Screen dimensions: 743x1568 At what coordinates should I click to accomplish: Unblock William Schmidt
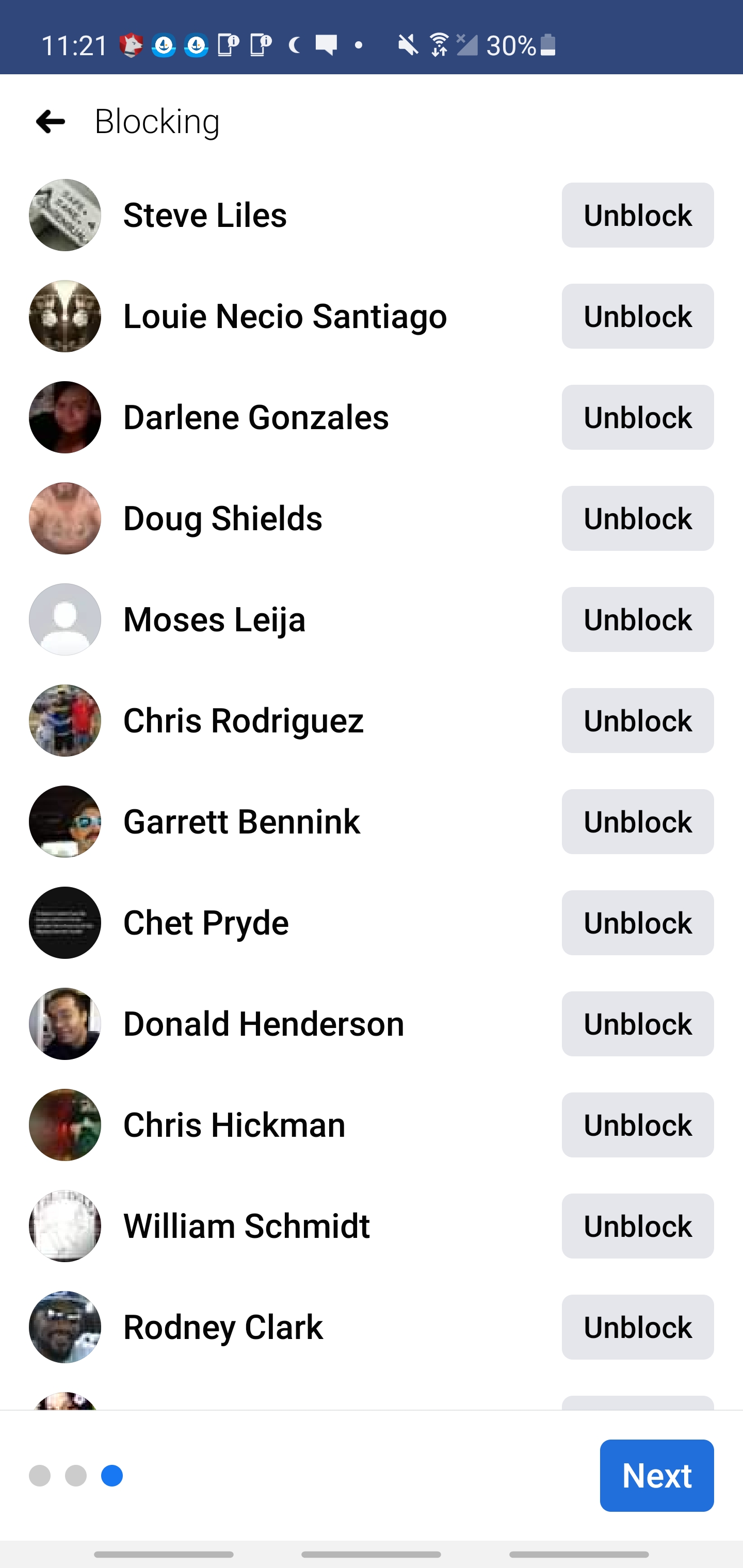click(x=637, y=1226)
